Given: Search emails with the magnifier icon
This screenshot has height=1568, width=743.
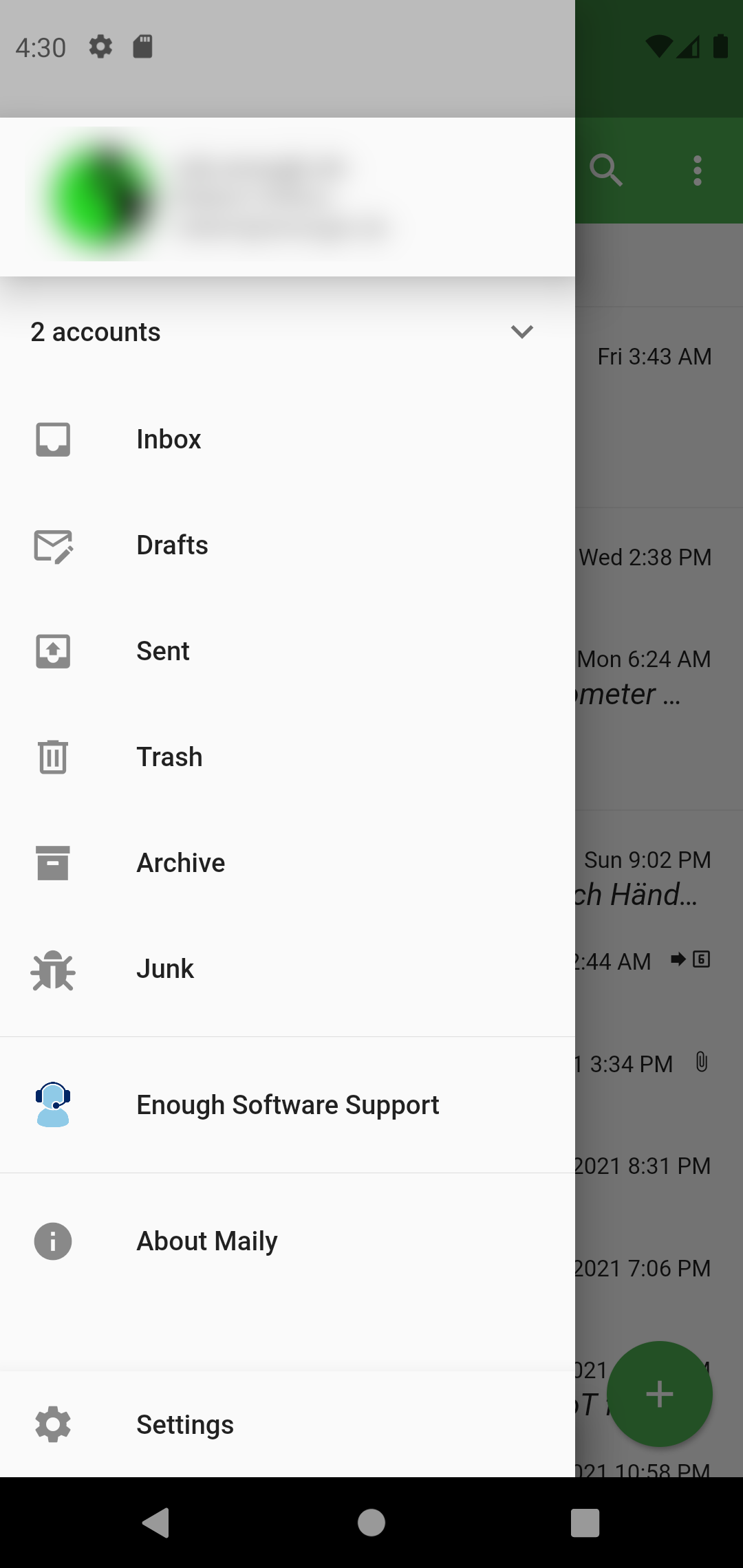Looking at the screenshot, I should click(x=606, y=170).
